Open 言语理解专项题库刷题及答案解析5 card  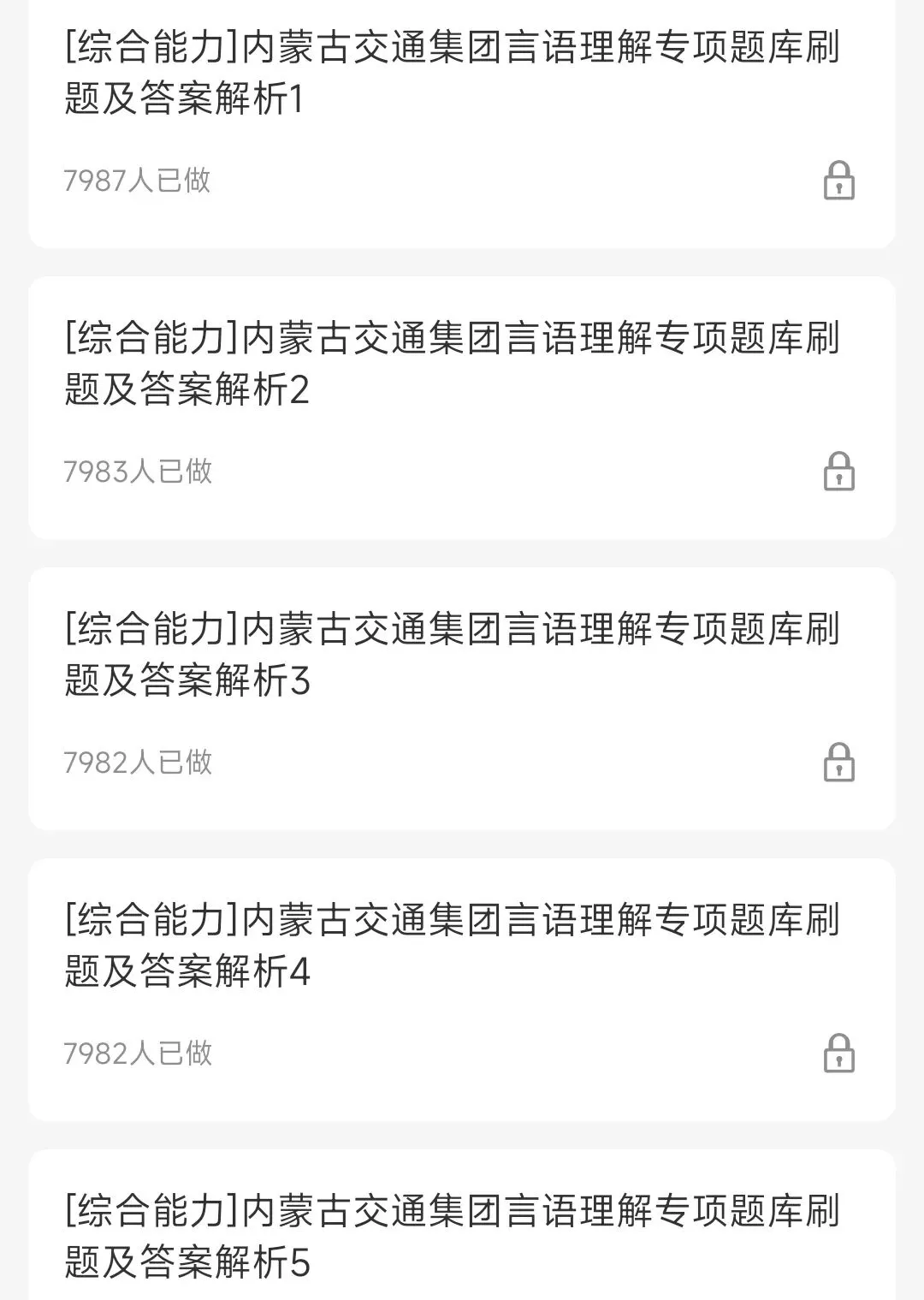(452, 1235)
